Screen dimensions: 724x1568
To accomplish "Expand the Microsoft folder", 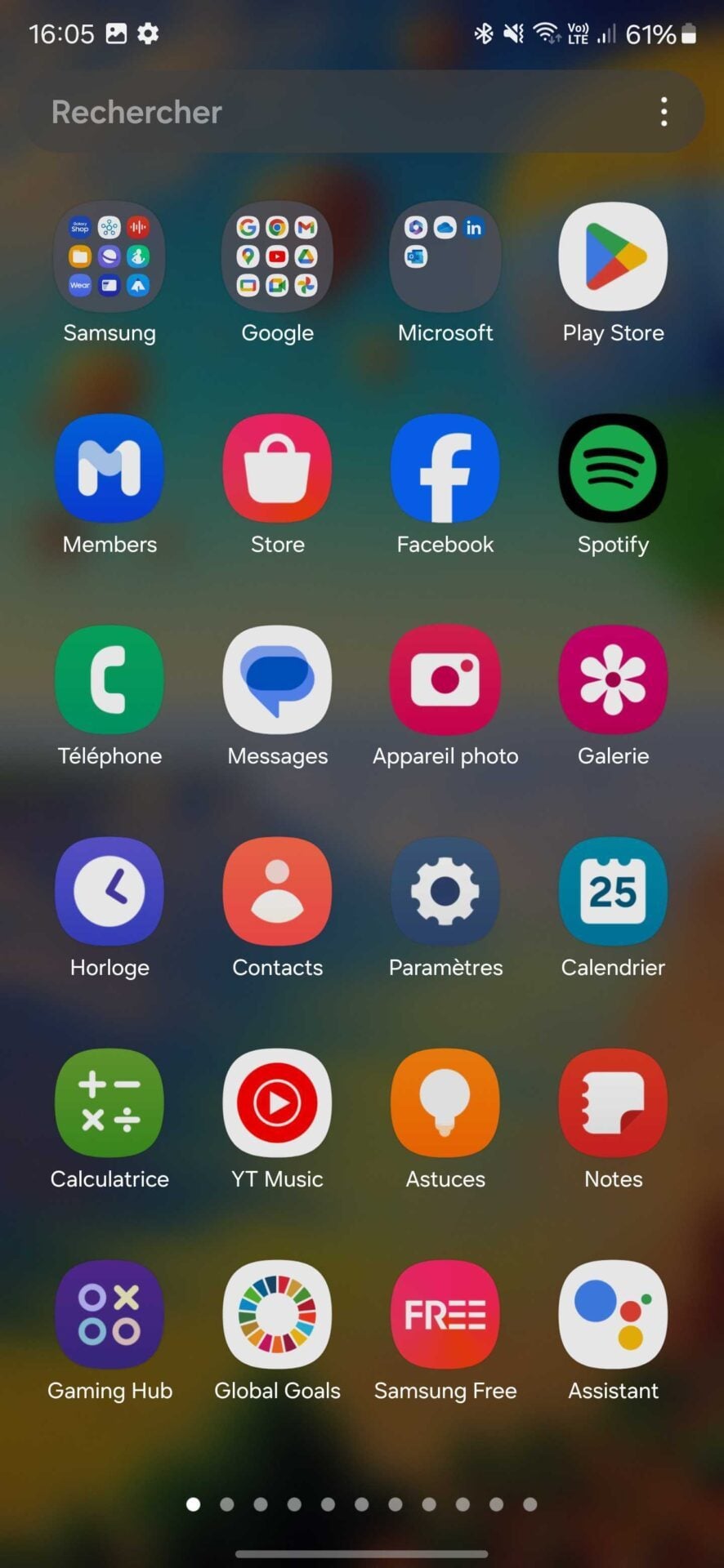I will click(x=445, y=257).
